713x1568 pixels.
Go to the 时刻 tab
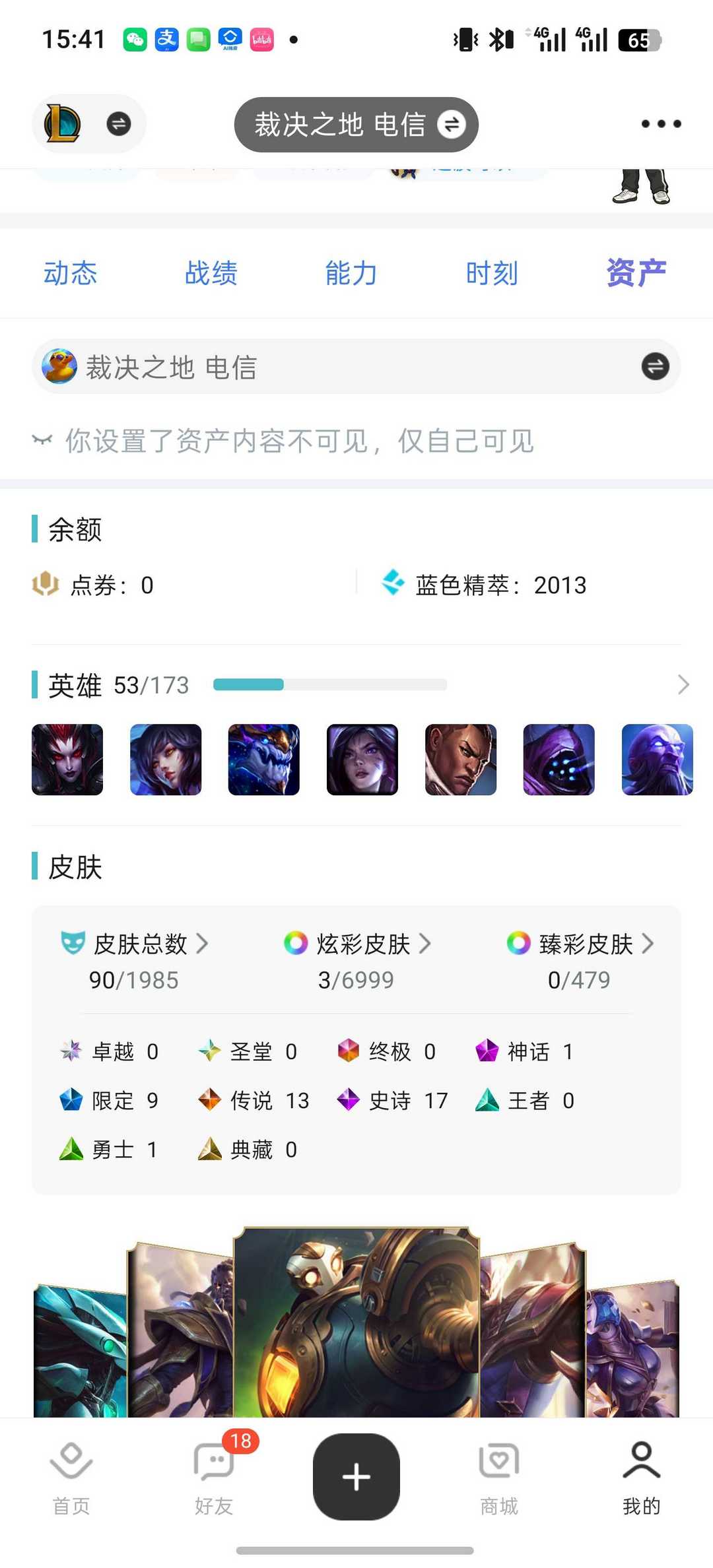point(492,273)
